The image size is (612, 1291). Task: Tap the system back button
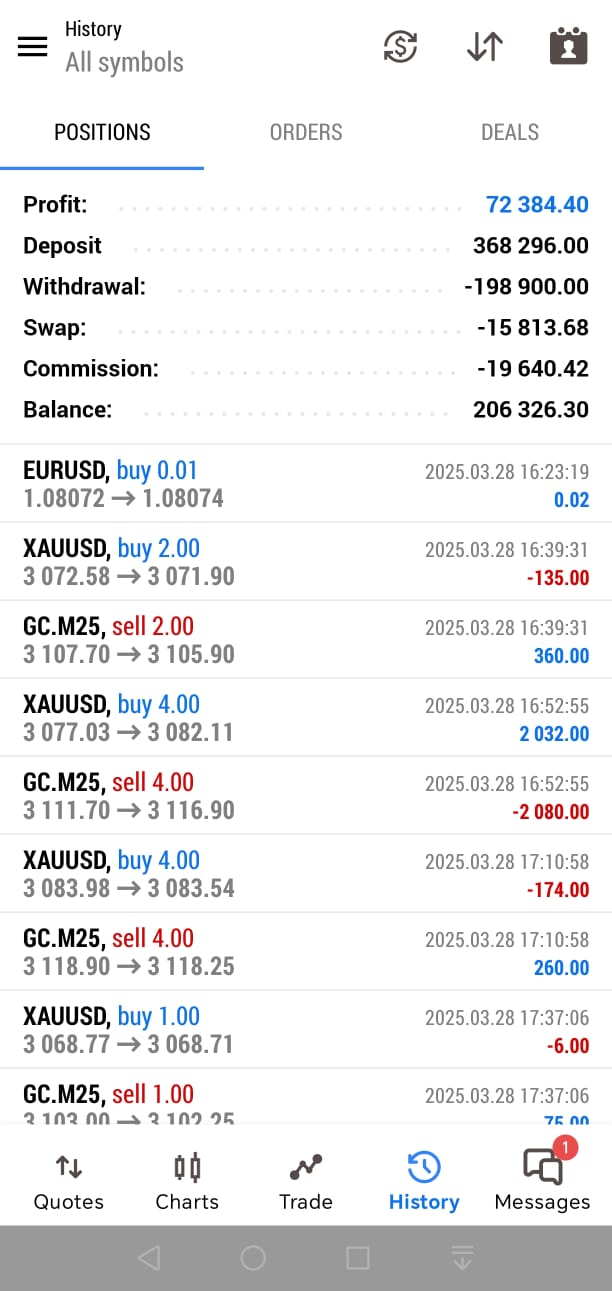(148, 1258)
